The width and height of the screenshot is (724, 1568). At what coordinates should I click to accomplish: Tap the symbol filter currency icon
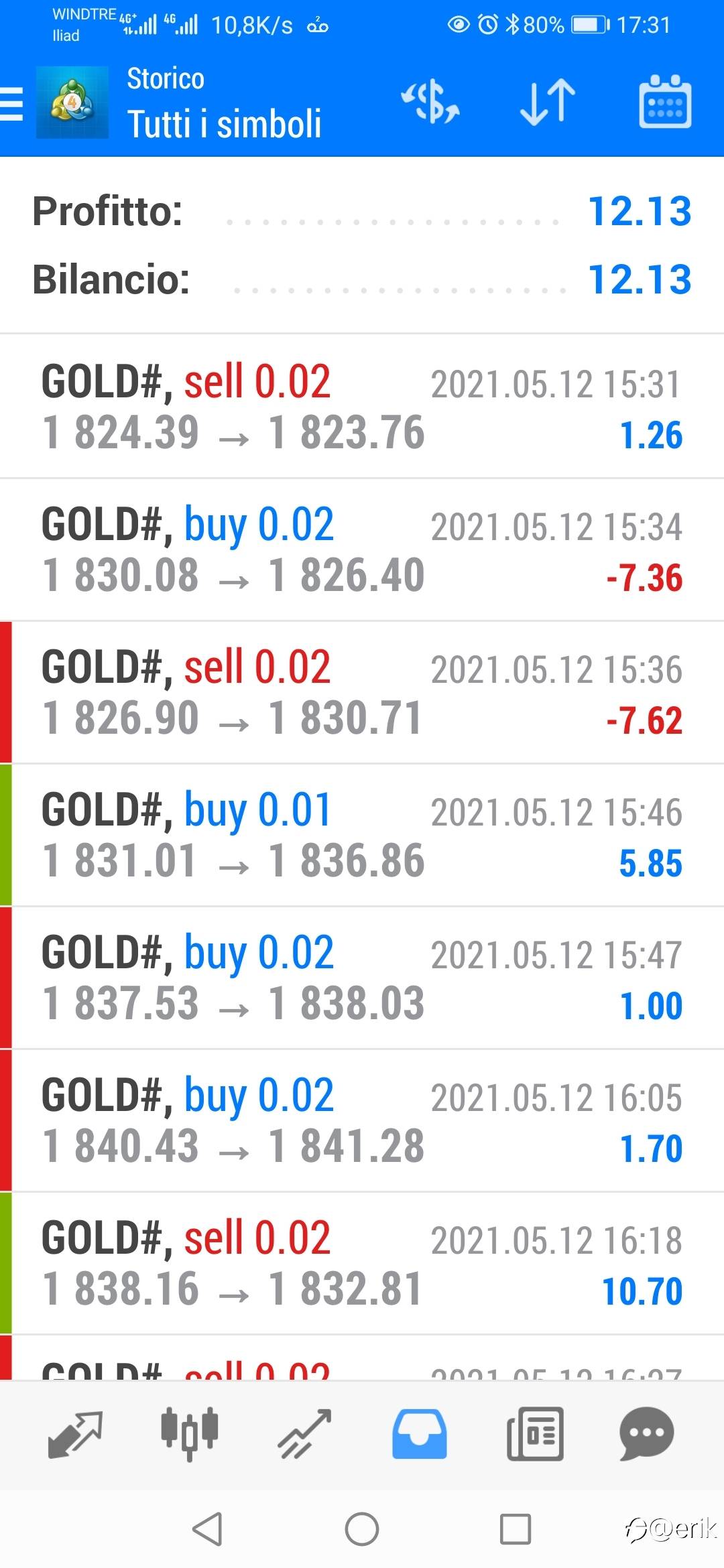(430, 102)
